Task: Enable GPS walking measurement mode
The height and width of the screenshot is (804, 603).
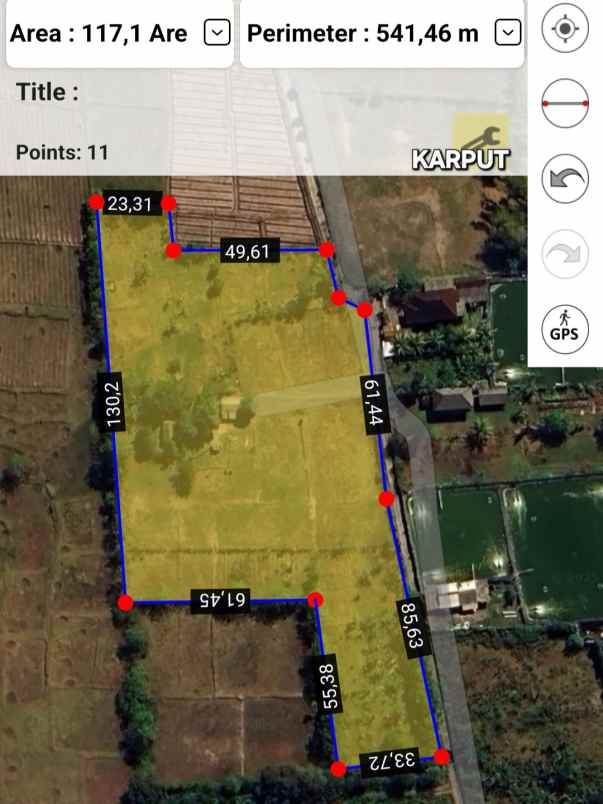Action: tap(565, 327)
